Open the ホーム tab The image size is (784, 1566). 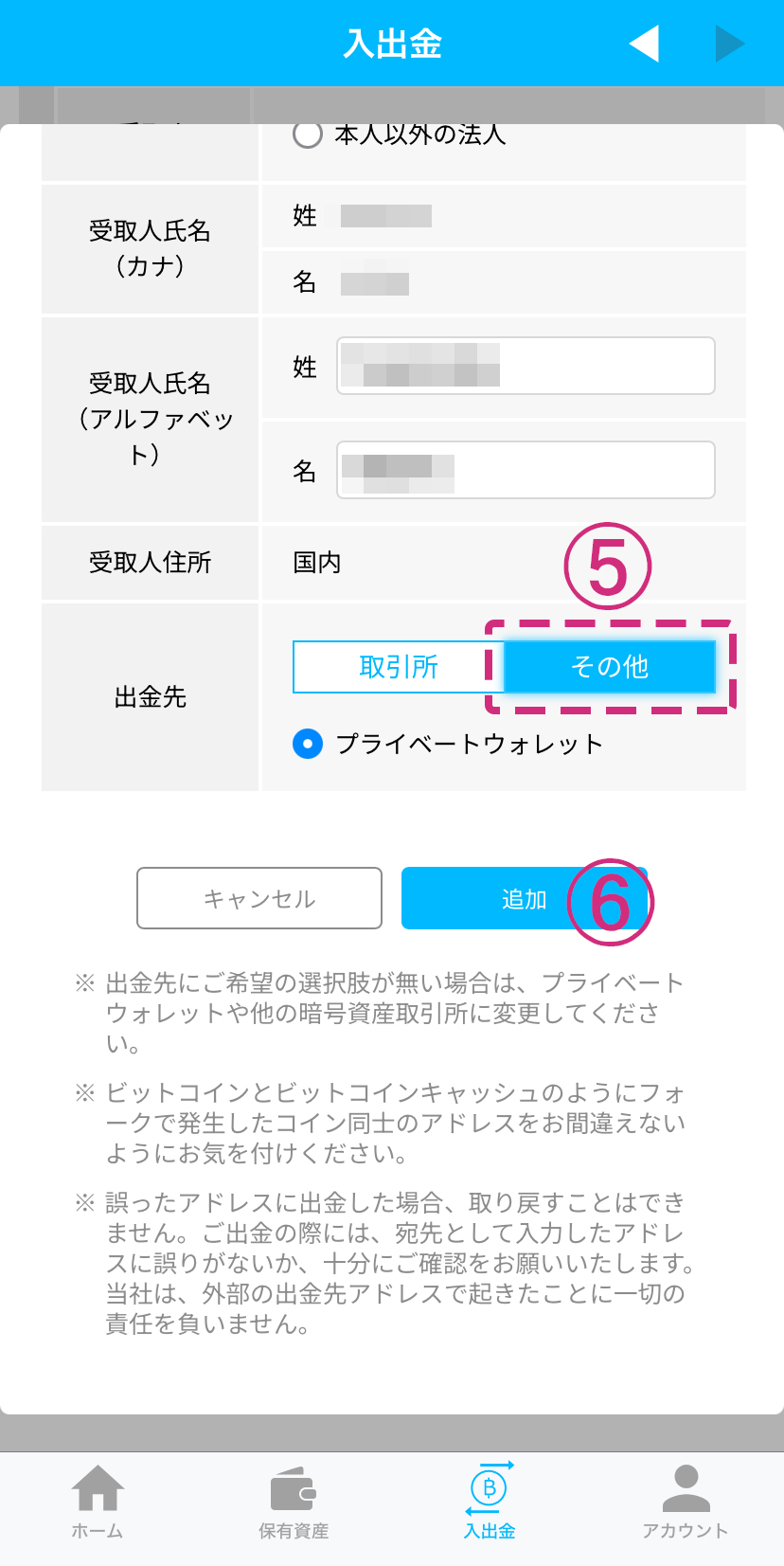(x=98, y=1502)
